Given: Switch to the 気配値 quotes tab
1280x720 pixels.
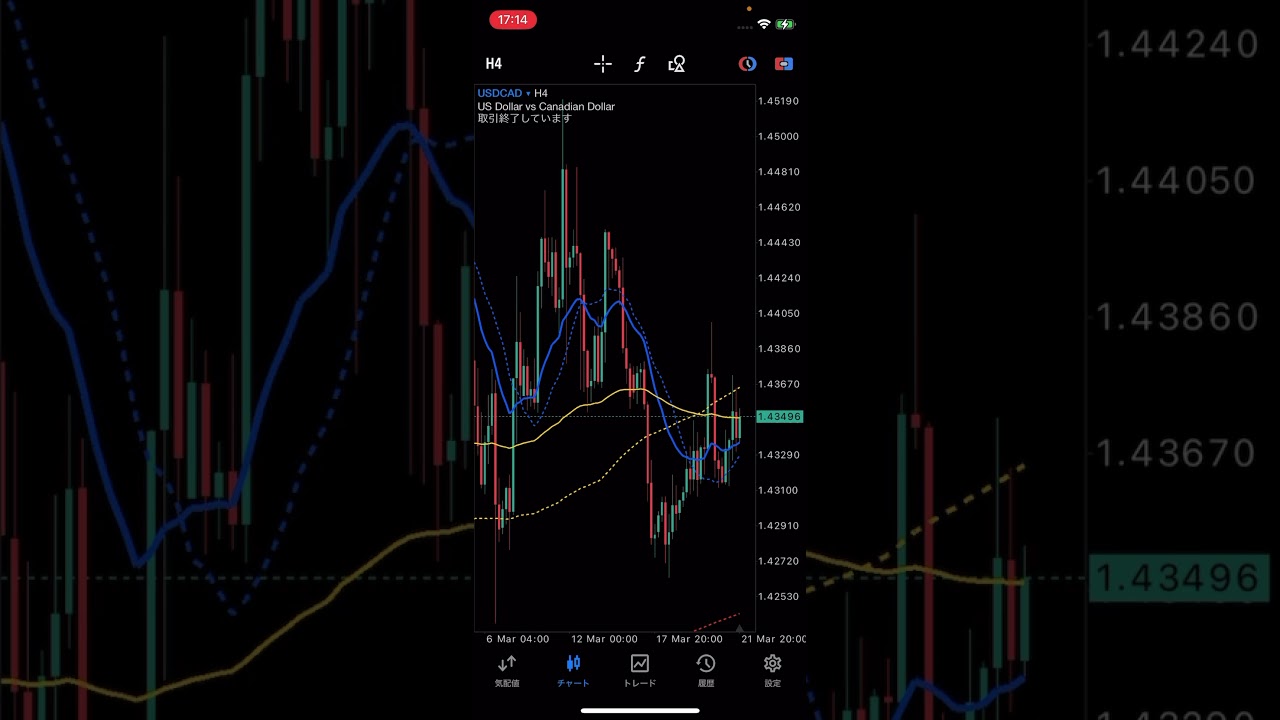Looking at the screenshot, I should pyautogui.click(x=507, y=670).
